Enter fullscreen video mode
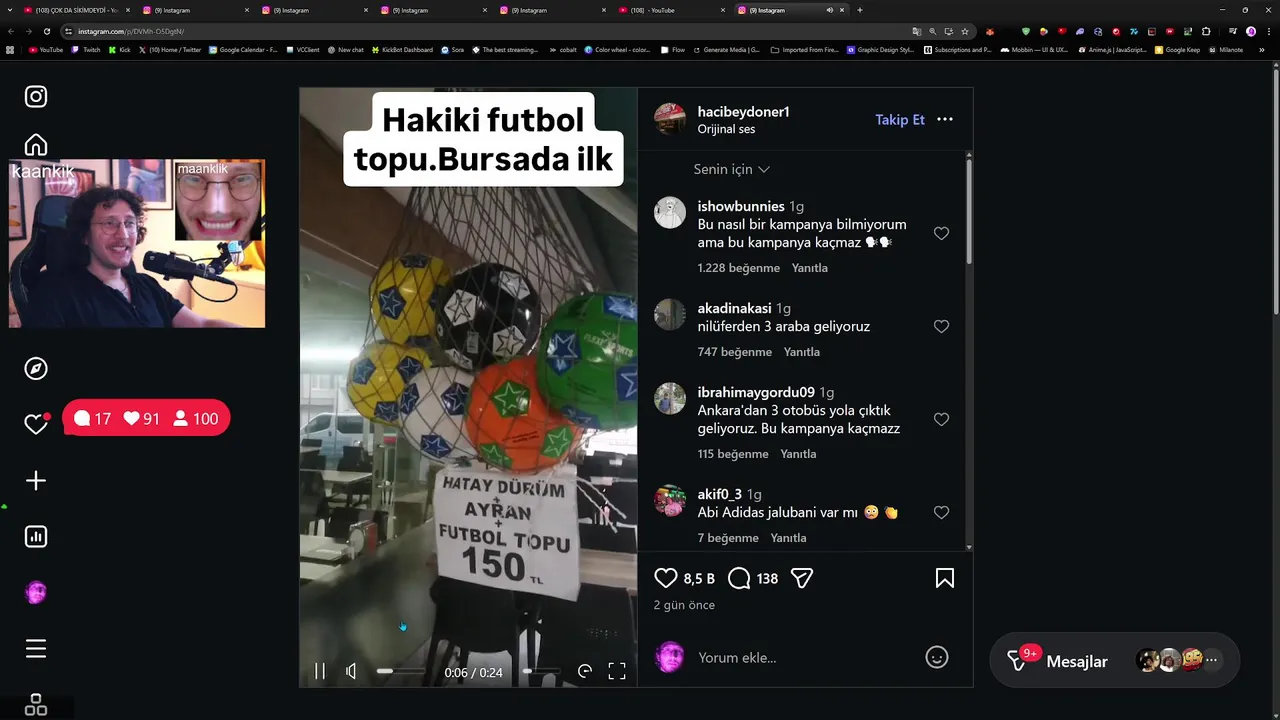This screenshot has height=720, width=1280. 617,671
